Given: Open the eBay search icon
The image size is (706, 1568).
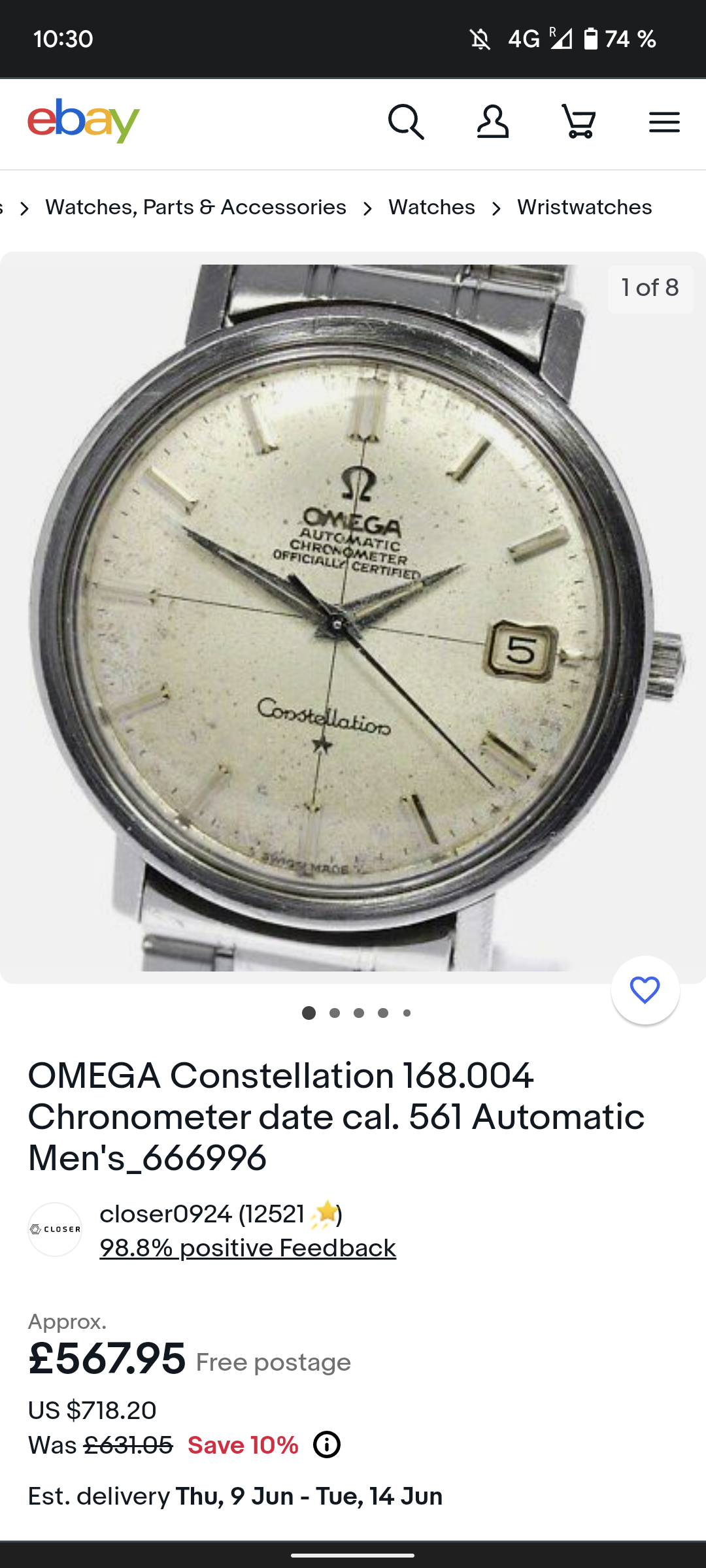Looking at the screenshot, I should click(406, 122).
